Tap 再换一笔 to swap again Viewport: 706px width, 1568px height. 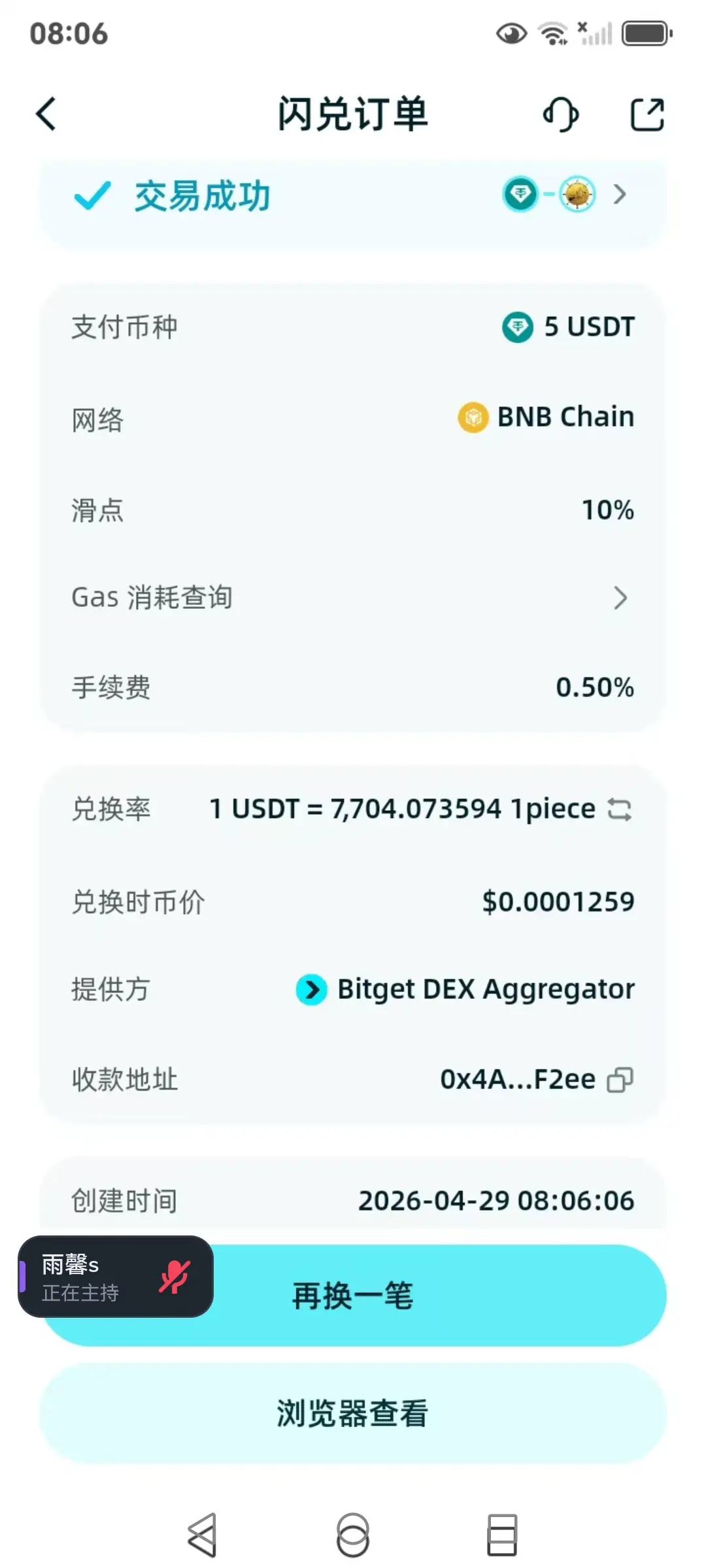click(x=353, y=1296)
